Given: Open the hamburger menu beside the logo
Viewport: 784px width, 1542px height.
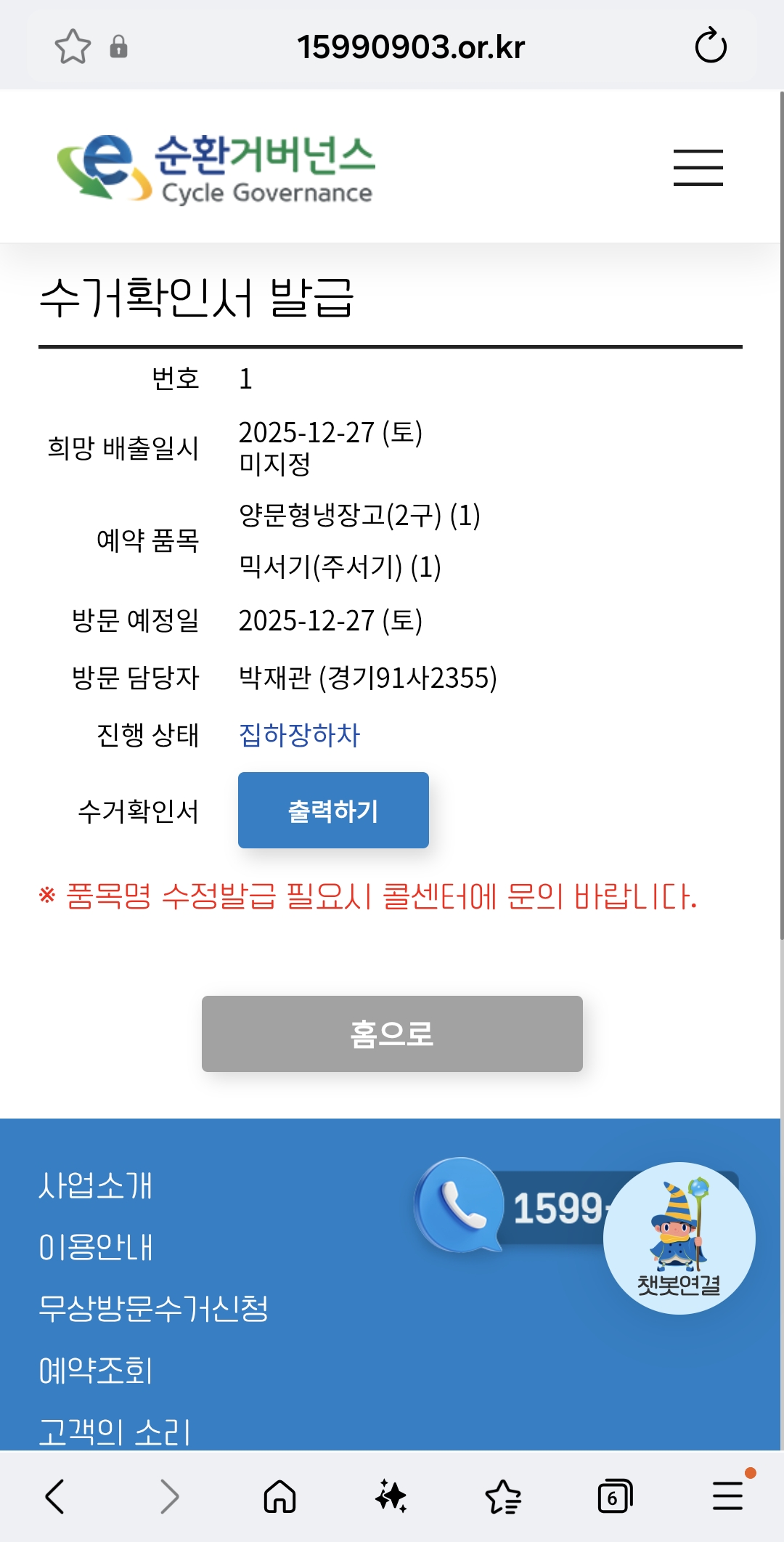Looking at the screenshot, I should tap(698, 168).
